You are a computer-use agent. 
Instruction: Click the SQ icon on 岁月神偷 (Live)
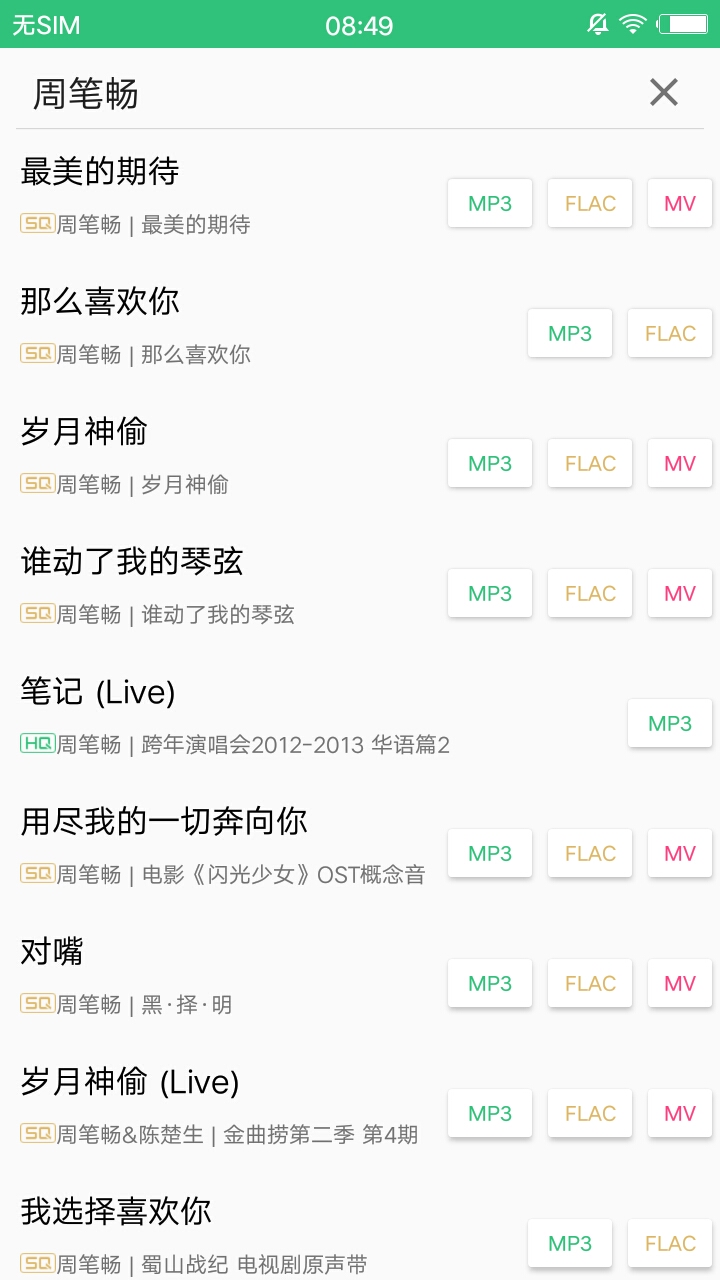33,1135
